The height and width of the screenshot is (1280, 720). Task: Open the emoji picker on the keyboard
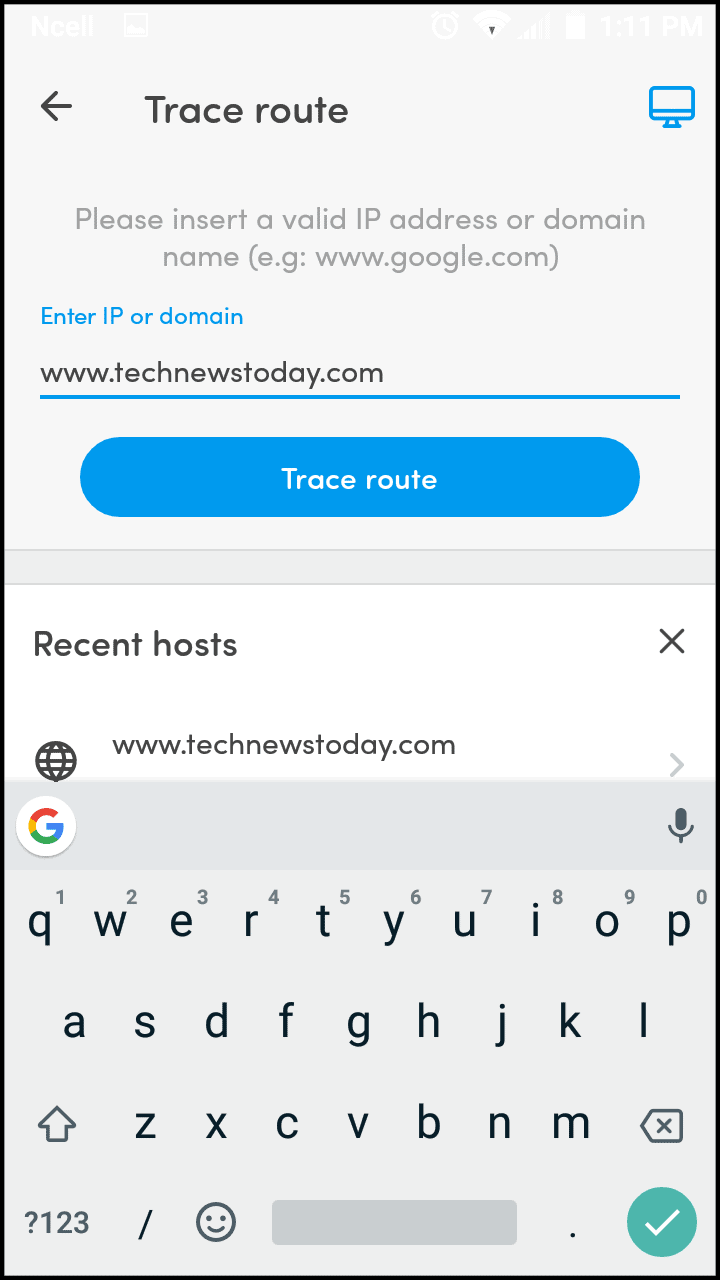[215, 1222]
